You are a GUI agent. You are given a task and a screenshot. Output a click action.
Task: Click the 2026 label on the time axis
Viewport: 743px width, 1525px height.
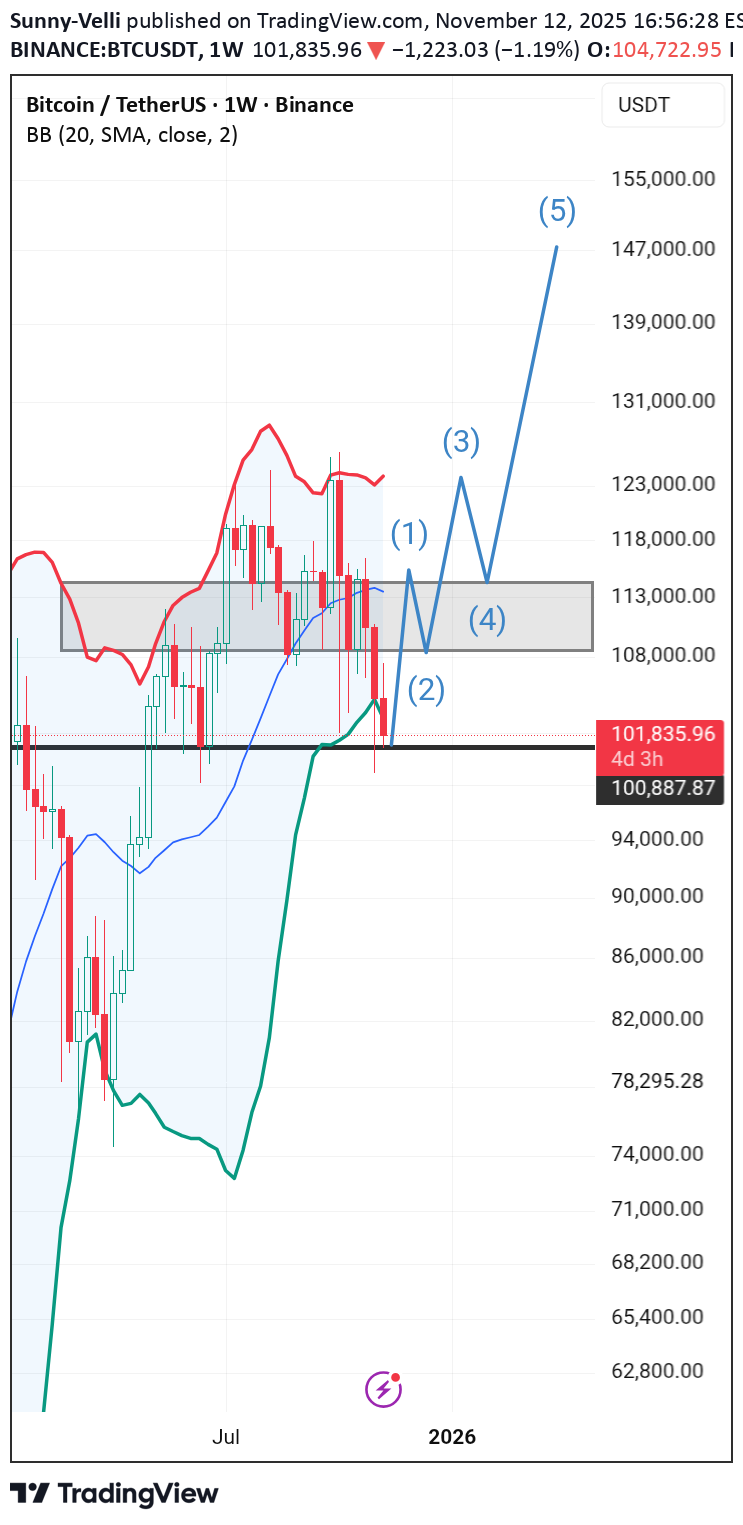452,1437
